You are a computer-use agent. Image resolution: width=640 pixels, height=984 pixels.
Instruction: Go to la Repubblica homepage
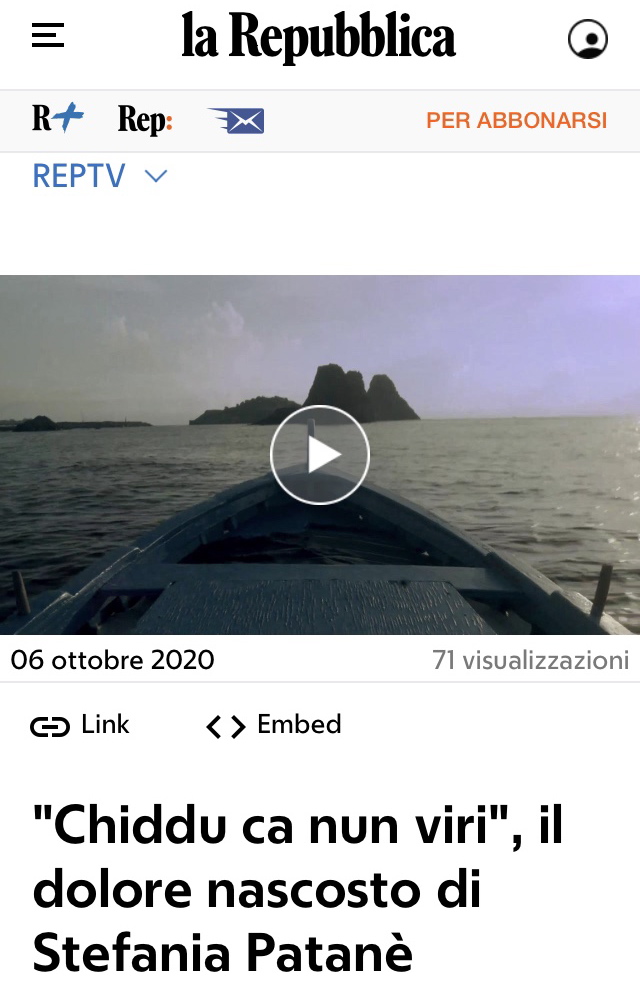(x=318, y=38)
